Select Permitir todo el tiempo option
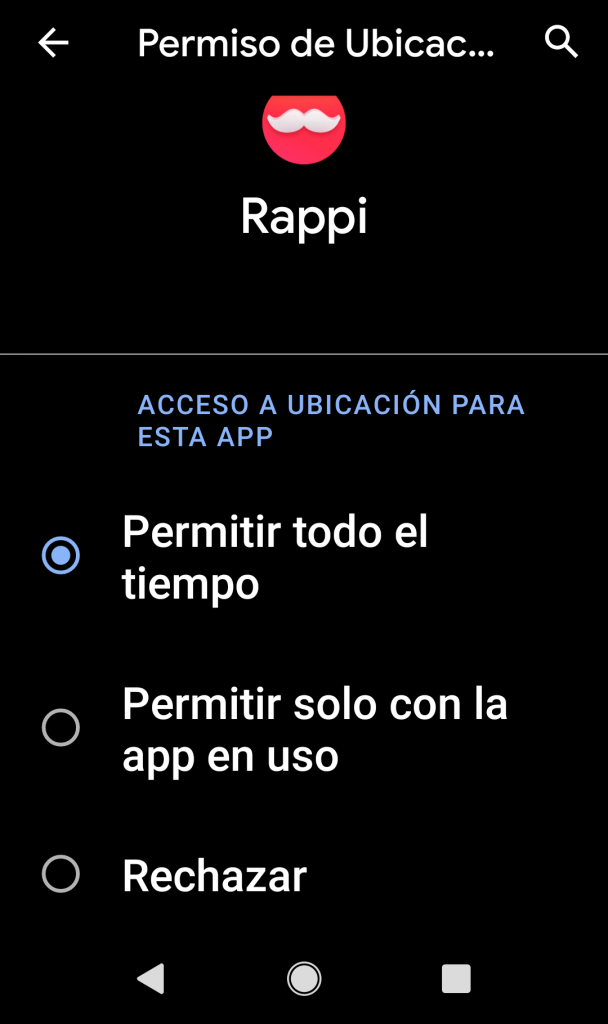The width and height of the screenshot is (608, 1024). pos(61,556)
